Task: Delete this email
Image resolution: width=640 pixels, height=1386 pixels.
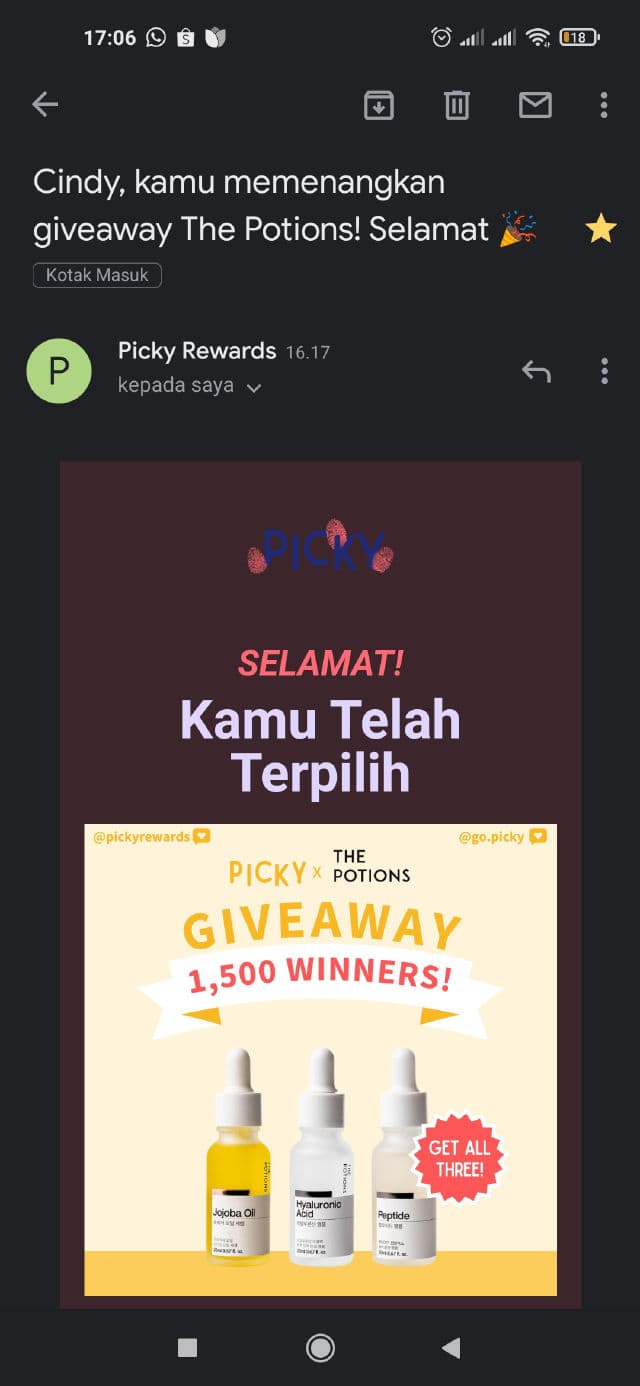Action: tap(457, 104)
